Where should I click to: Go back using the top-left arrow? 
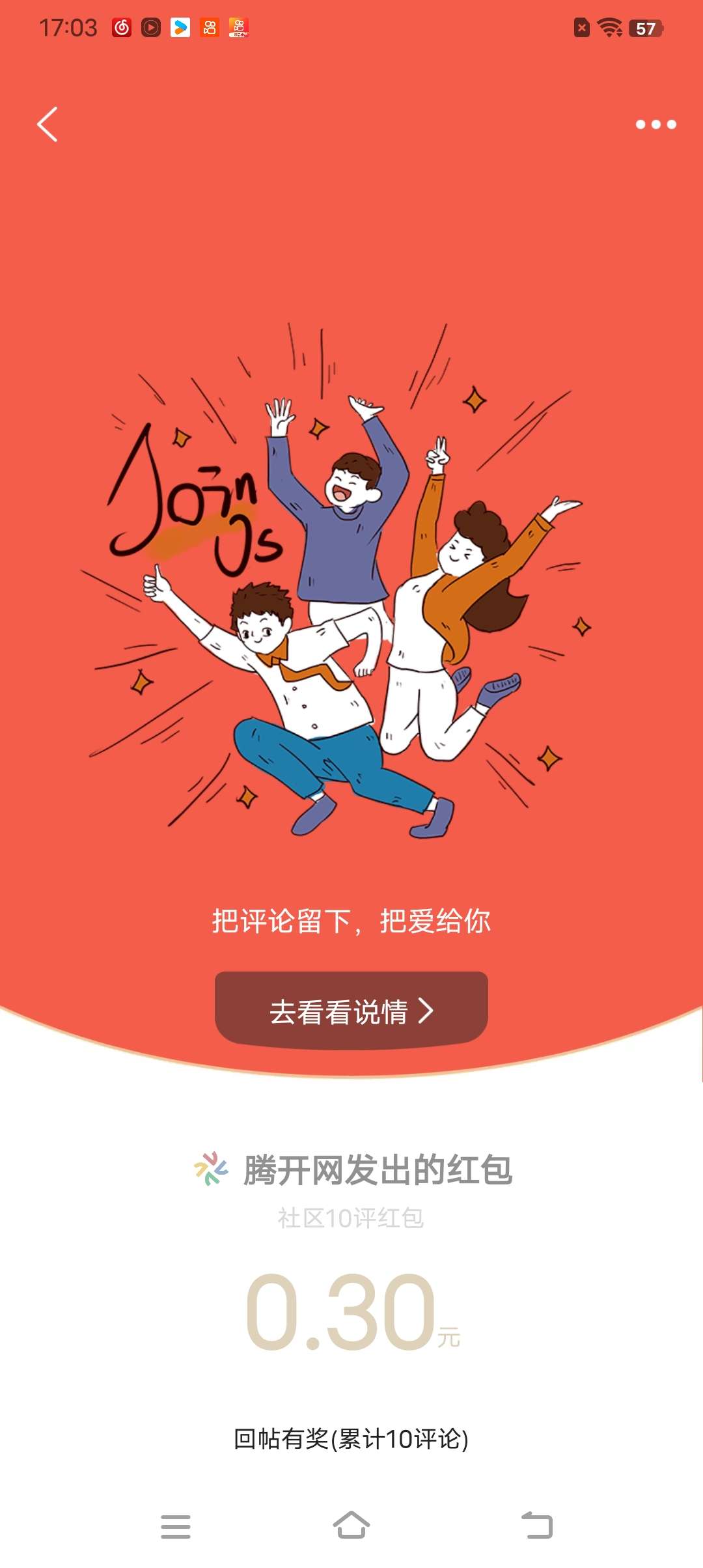pyautogui.click(x=48, y=124)
